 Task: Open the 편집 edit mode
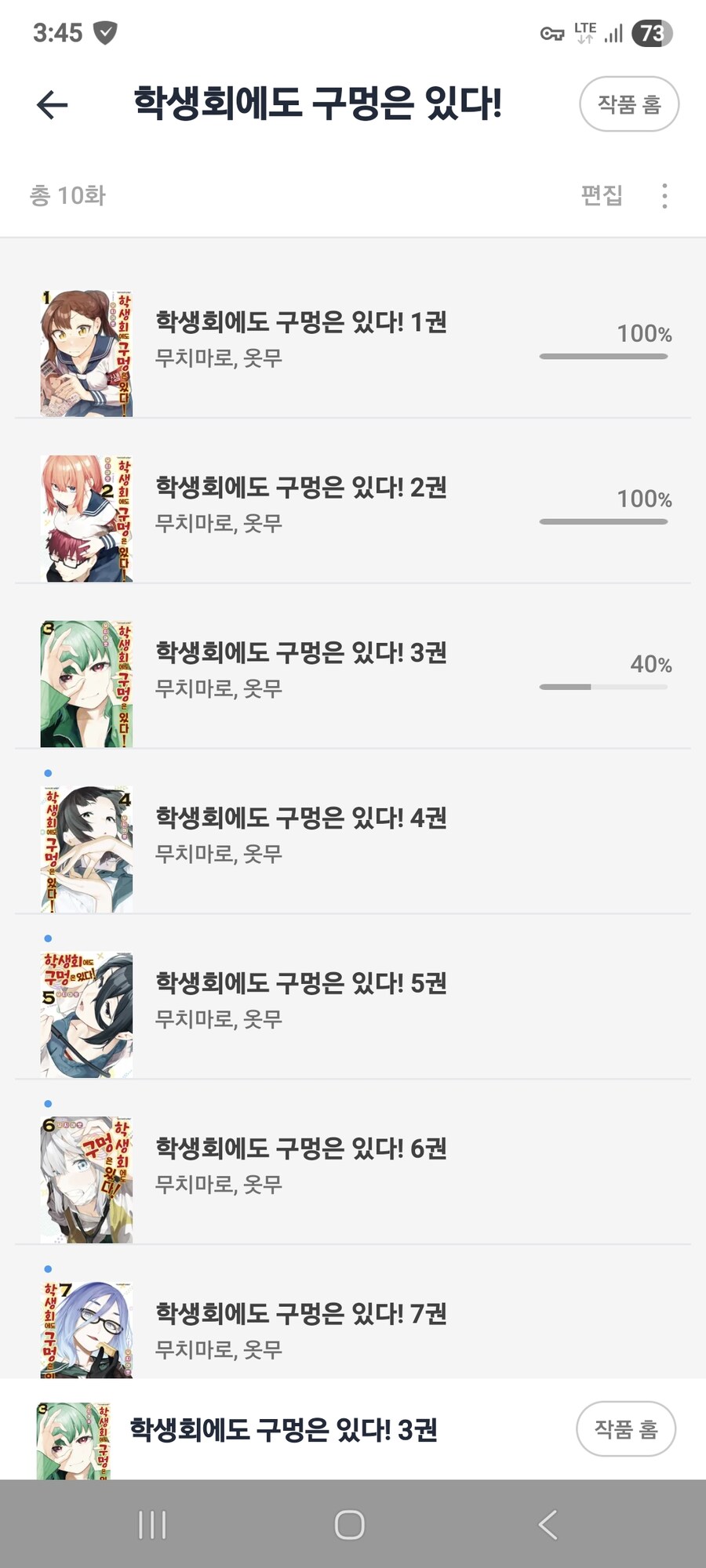[600, 197]
